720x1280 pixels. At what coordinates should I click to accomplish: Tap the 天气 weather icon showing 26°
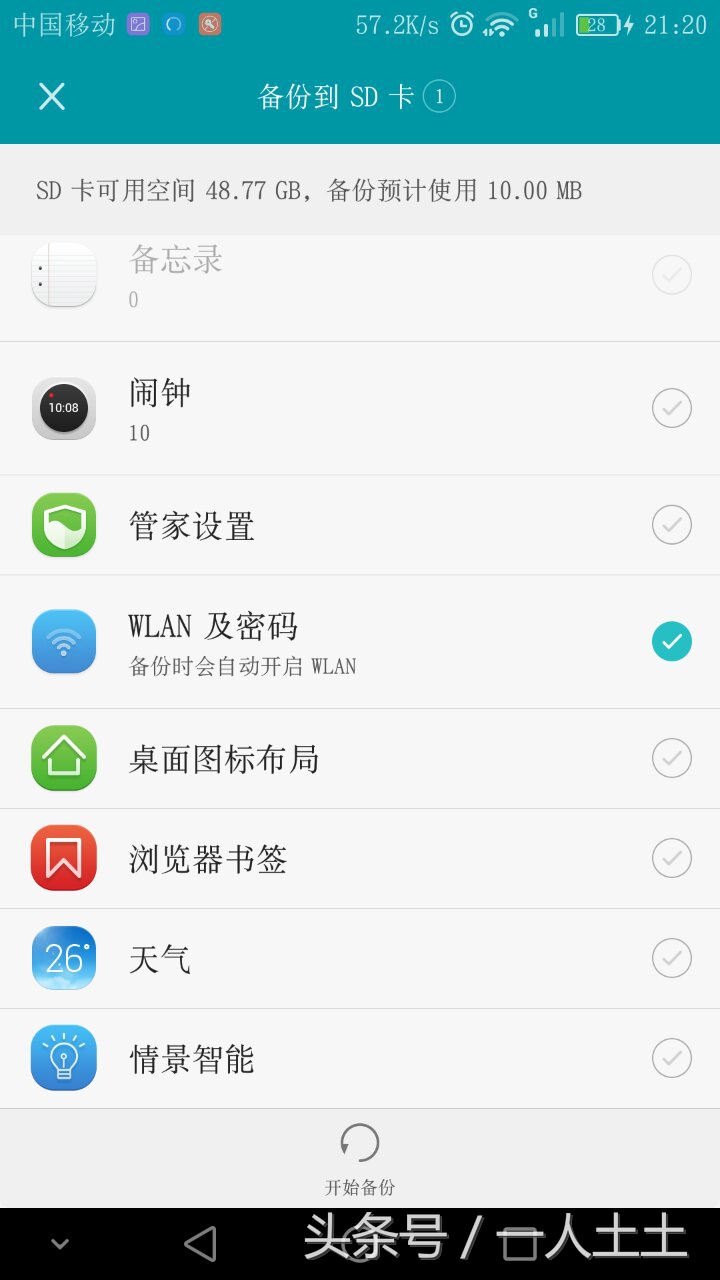point(64,958)
